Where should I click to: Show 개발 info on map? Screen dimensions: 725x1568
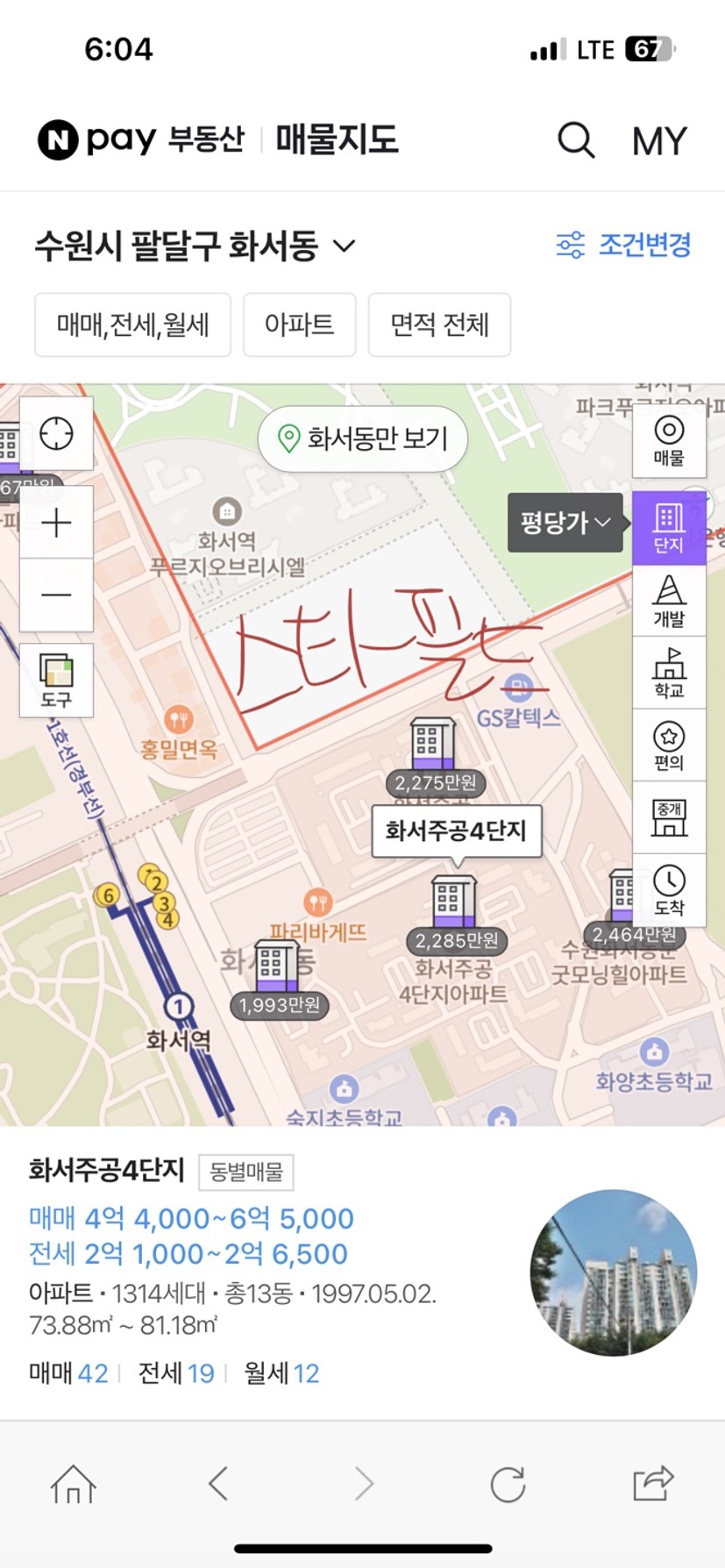pos(669,602)
